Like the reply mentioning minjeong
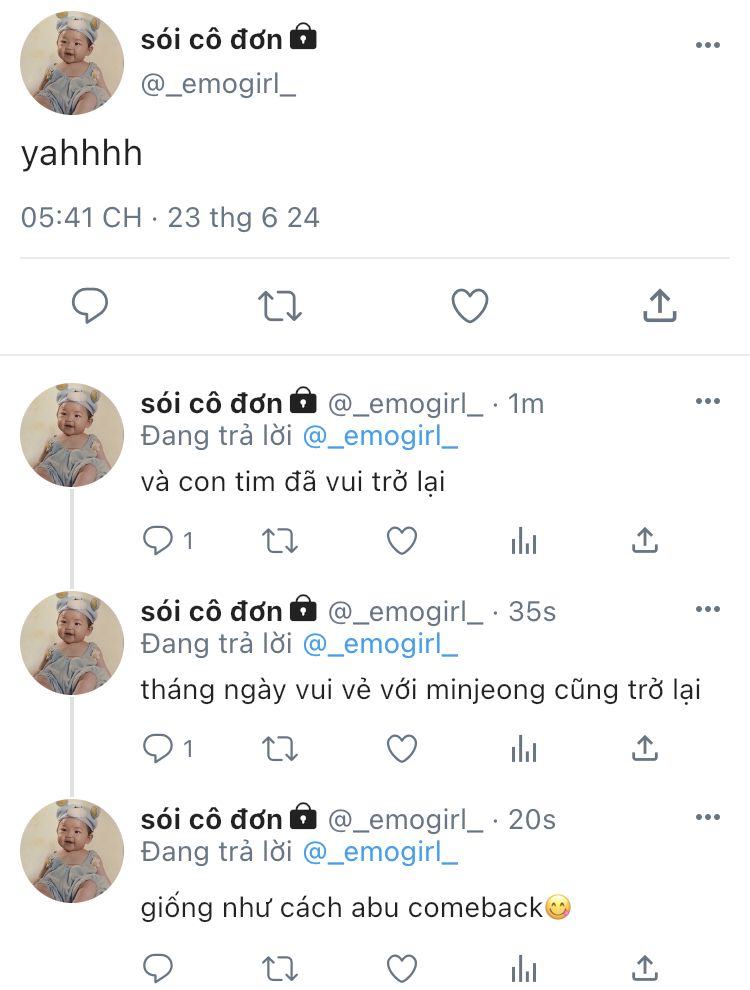The width and height of the screenshot is (750, 990). click(x=402, y=748)
